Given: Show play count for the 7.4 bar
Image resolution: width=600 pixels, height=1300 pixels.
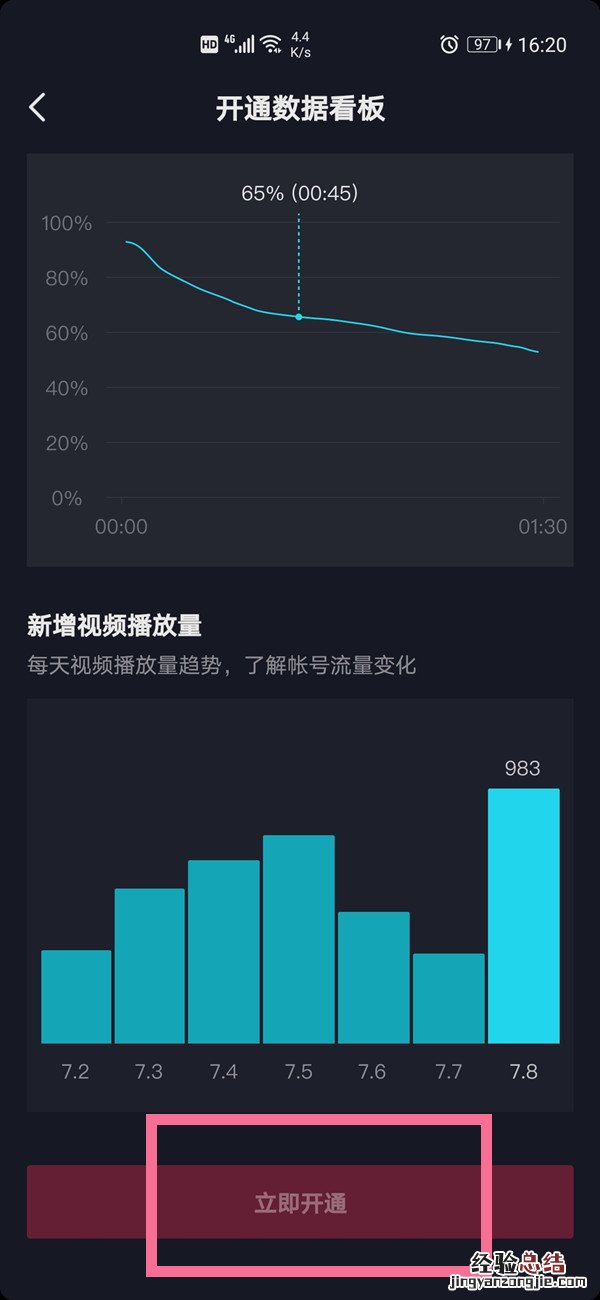Looking at the screenshot, I should (223, 951).
